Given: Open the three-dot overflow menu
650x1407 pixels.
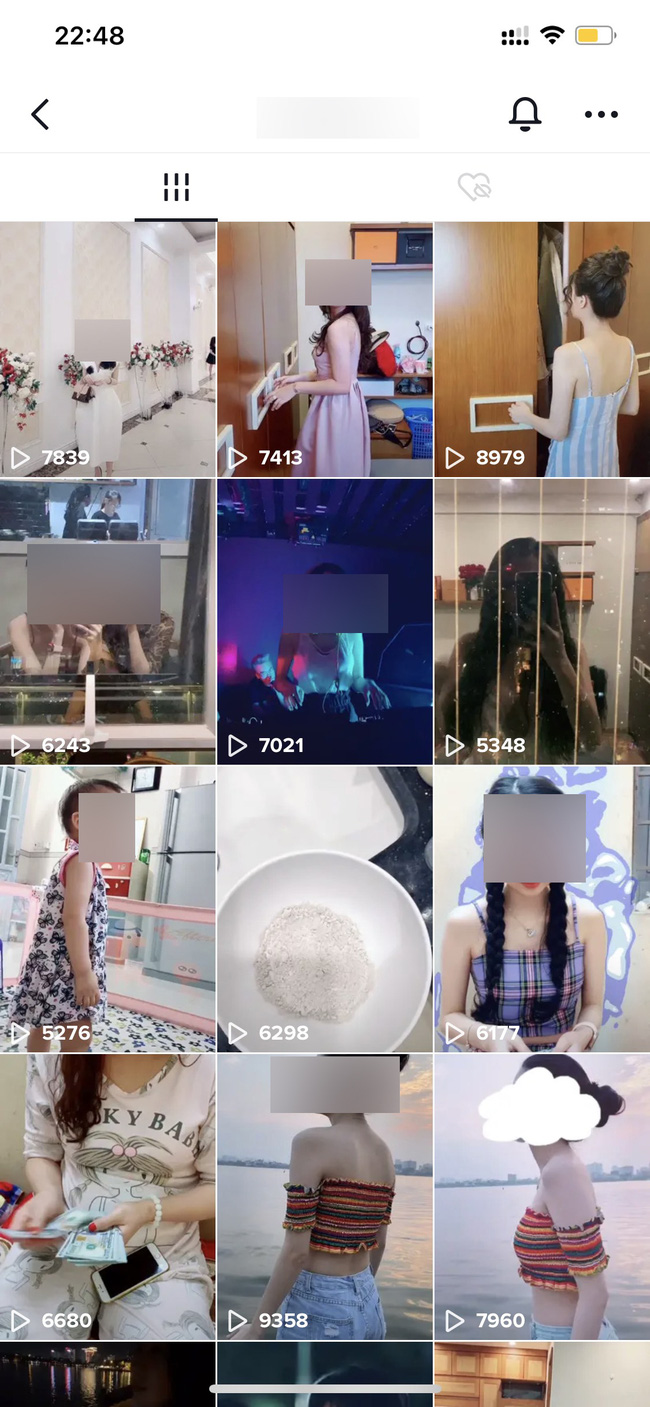Looking at the screenshot, I should click(601, 115).
